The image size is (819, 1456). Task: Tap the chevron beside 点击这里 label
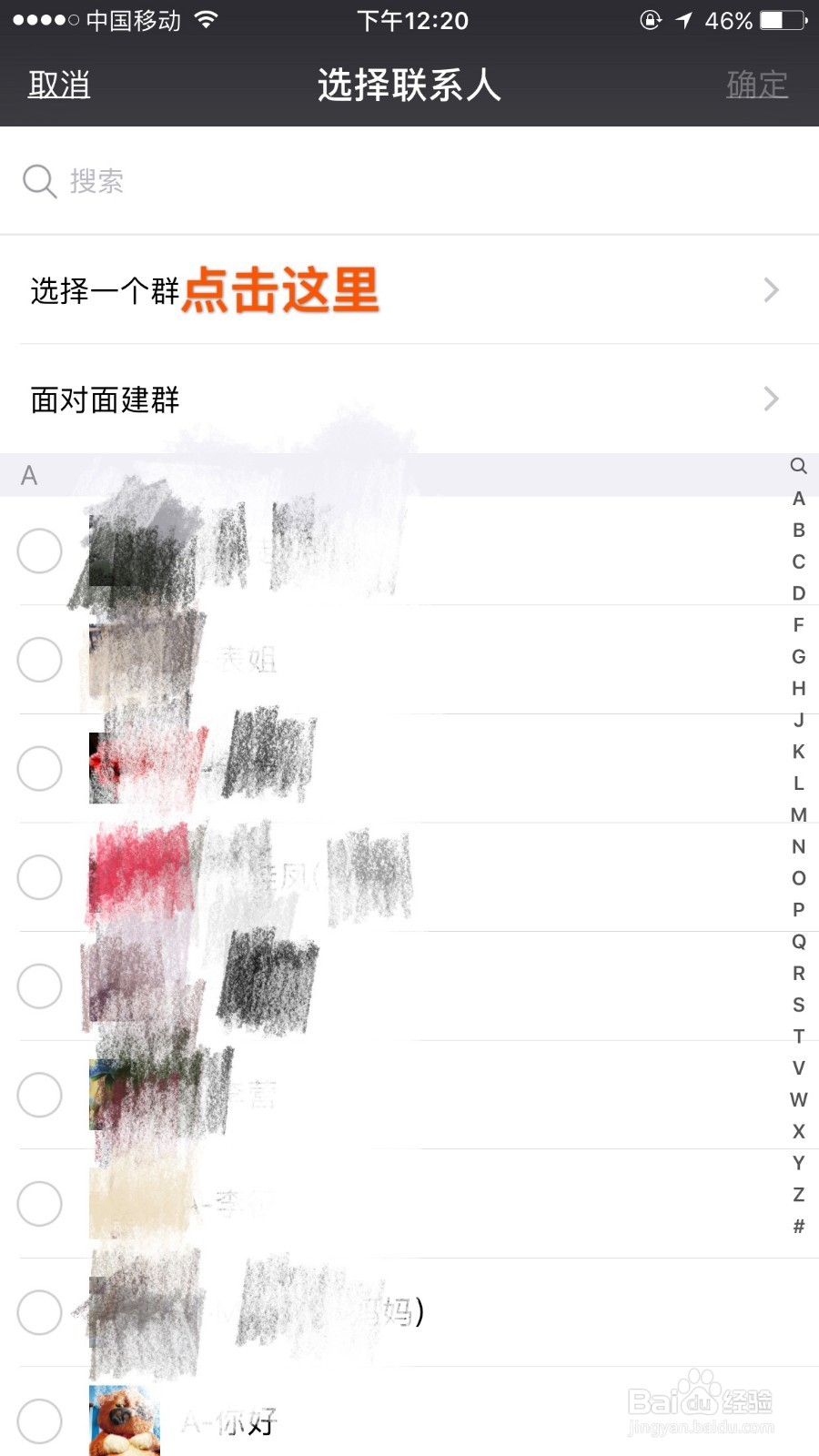(772, 290)
